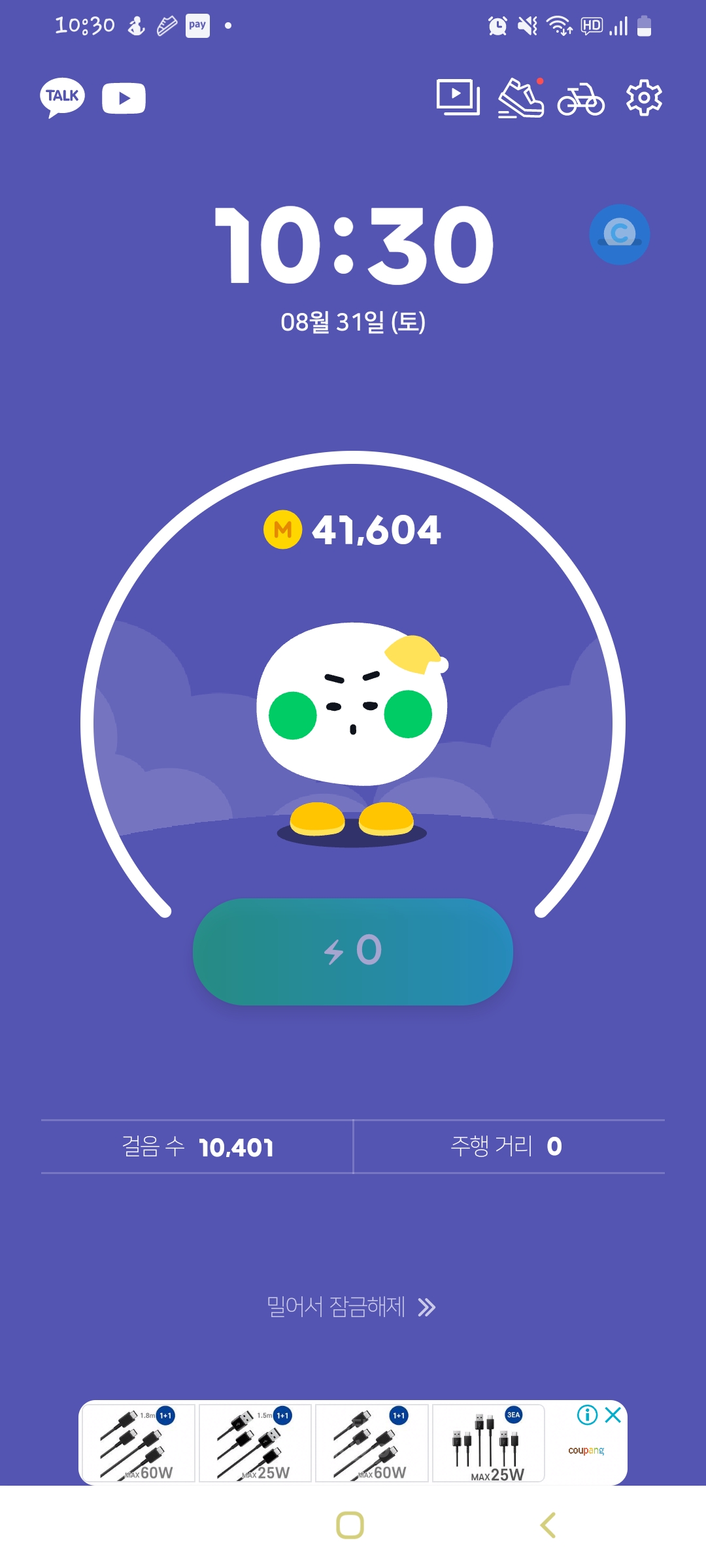Open the bicycle riding mode

(x=580, y=99)
